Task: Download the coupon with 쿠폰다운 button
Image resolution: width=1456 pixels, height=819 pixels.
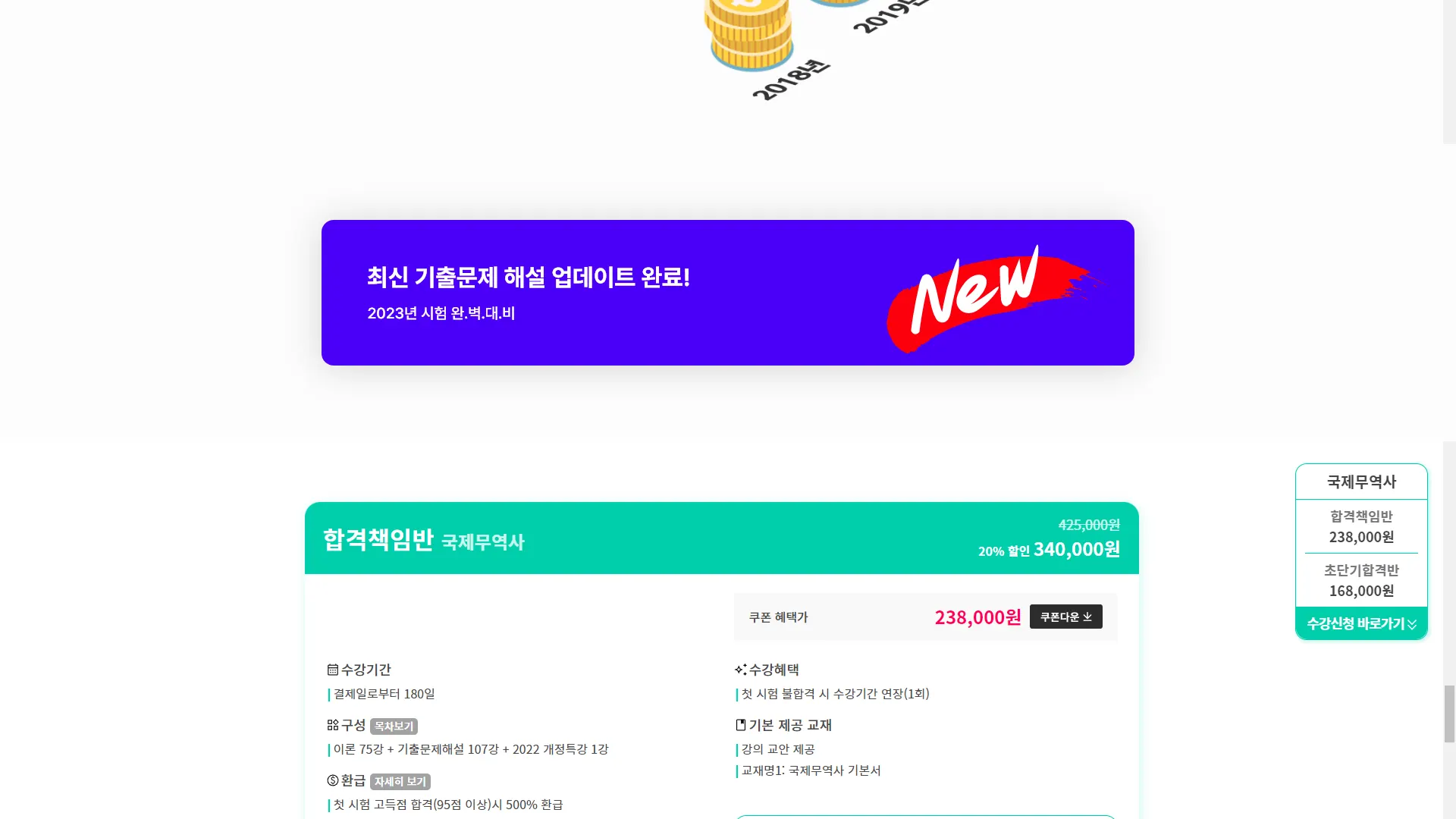Action: click(1065, 617)
